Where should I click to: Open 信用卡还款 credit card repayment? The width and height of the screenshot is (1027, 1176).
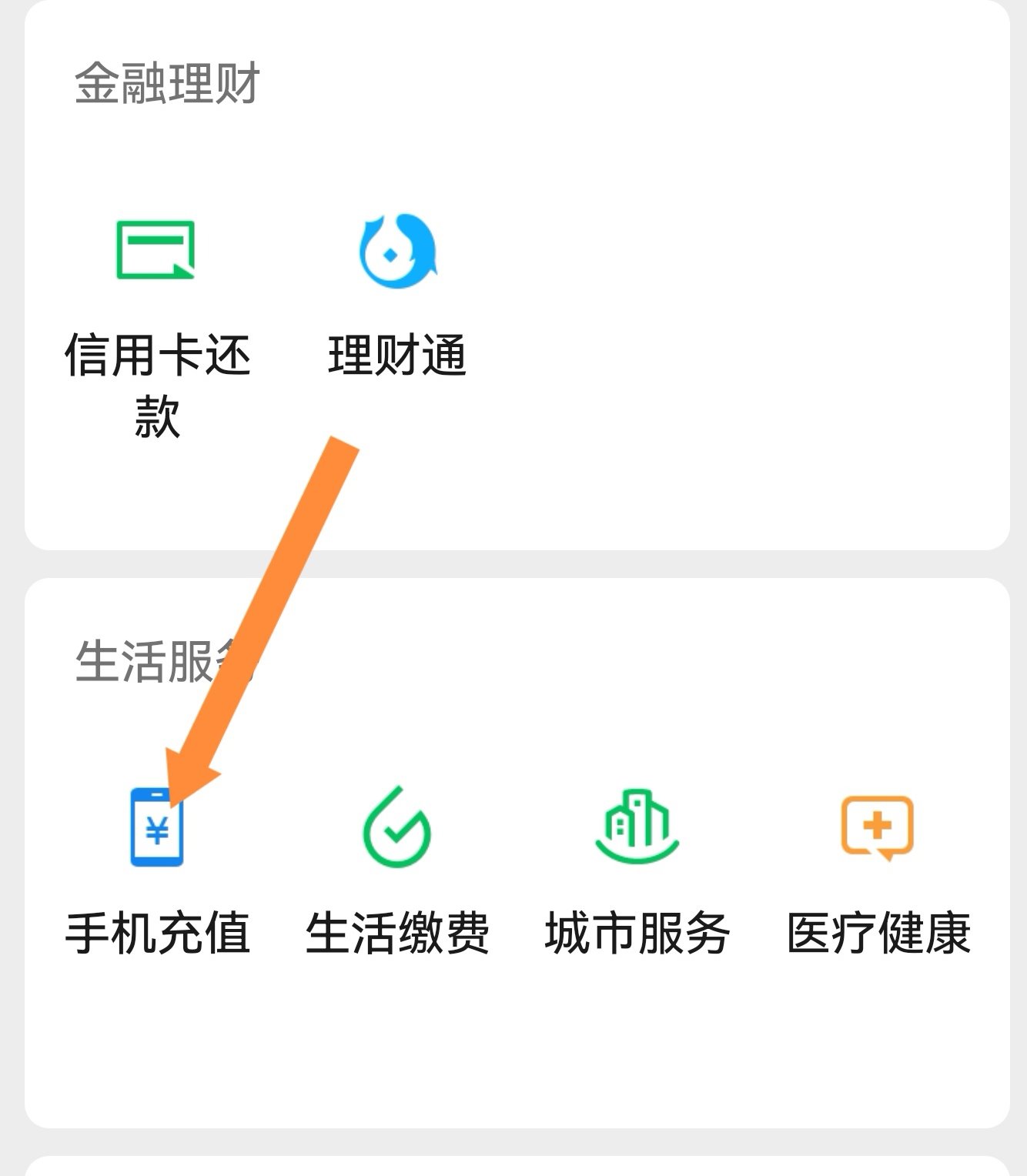156,250
